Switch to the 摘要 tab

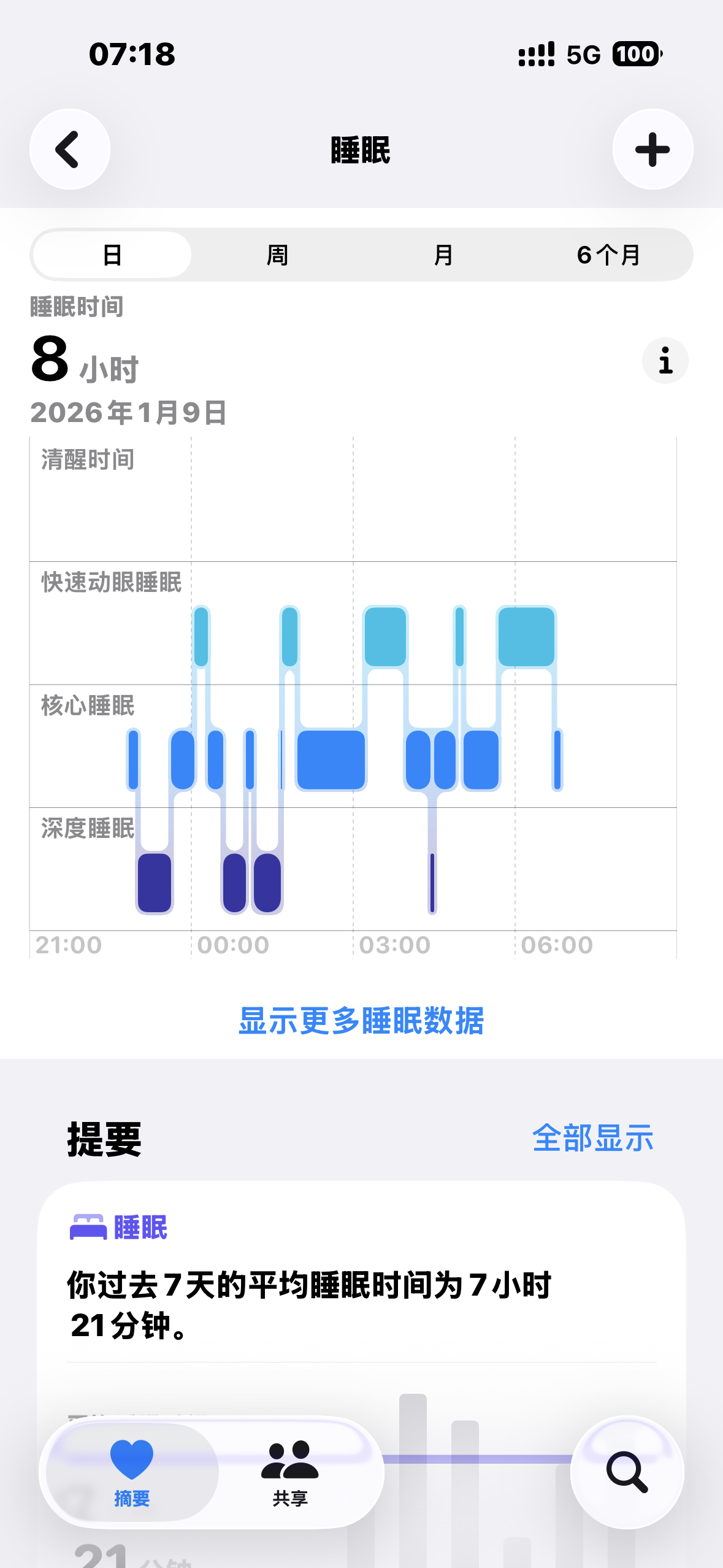click(132, 1472)
